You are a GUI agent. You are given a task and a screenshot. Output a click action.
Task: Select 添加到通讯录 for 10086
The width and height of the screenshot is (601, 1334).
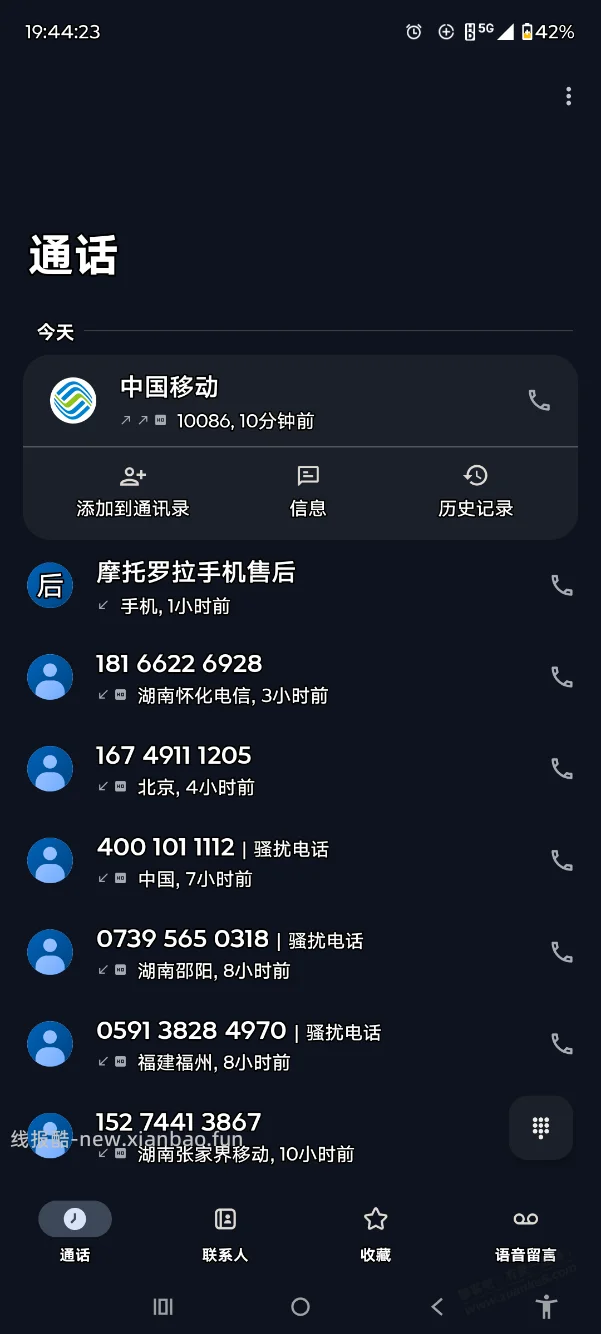(x=133, y=492)
